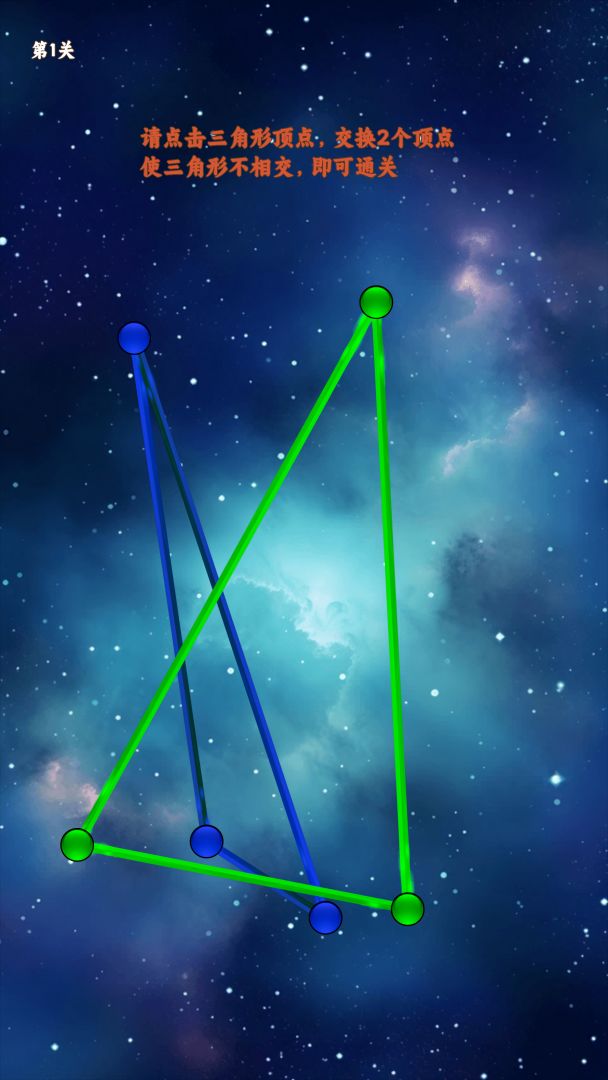Tap the blue vertex on the green bottom edge
The image size is (608, 1080).
click(207, 841)
